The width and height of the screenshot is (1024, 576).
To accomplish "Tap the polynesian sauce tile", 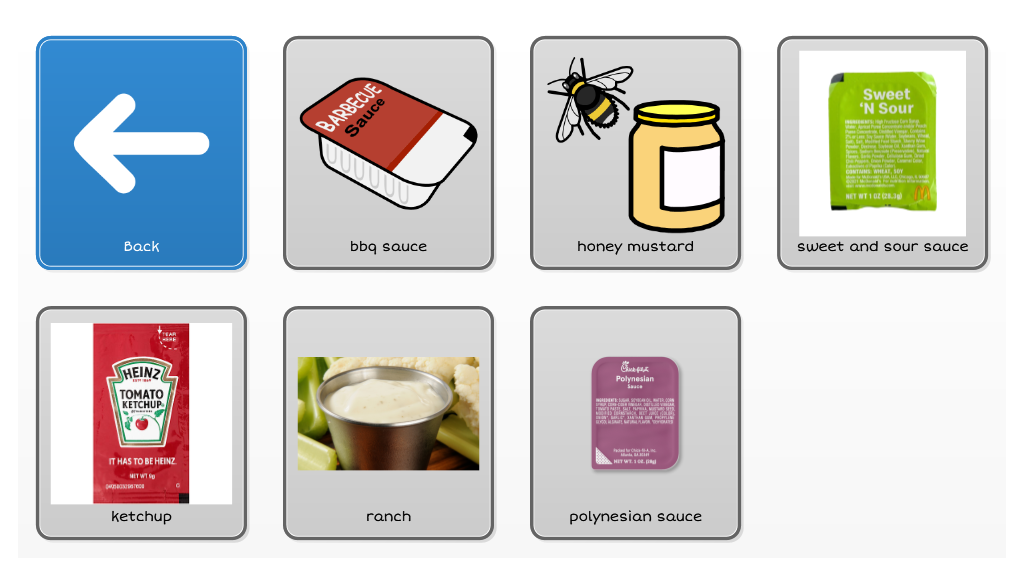I will tap(635, 423).
